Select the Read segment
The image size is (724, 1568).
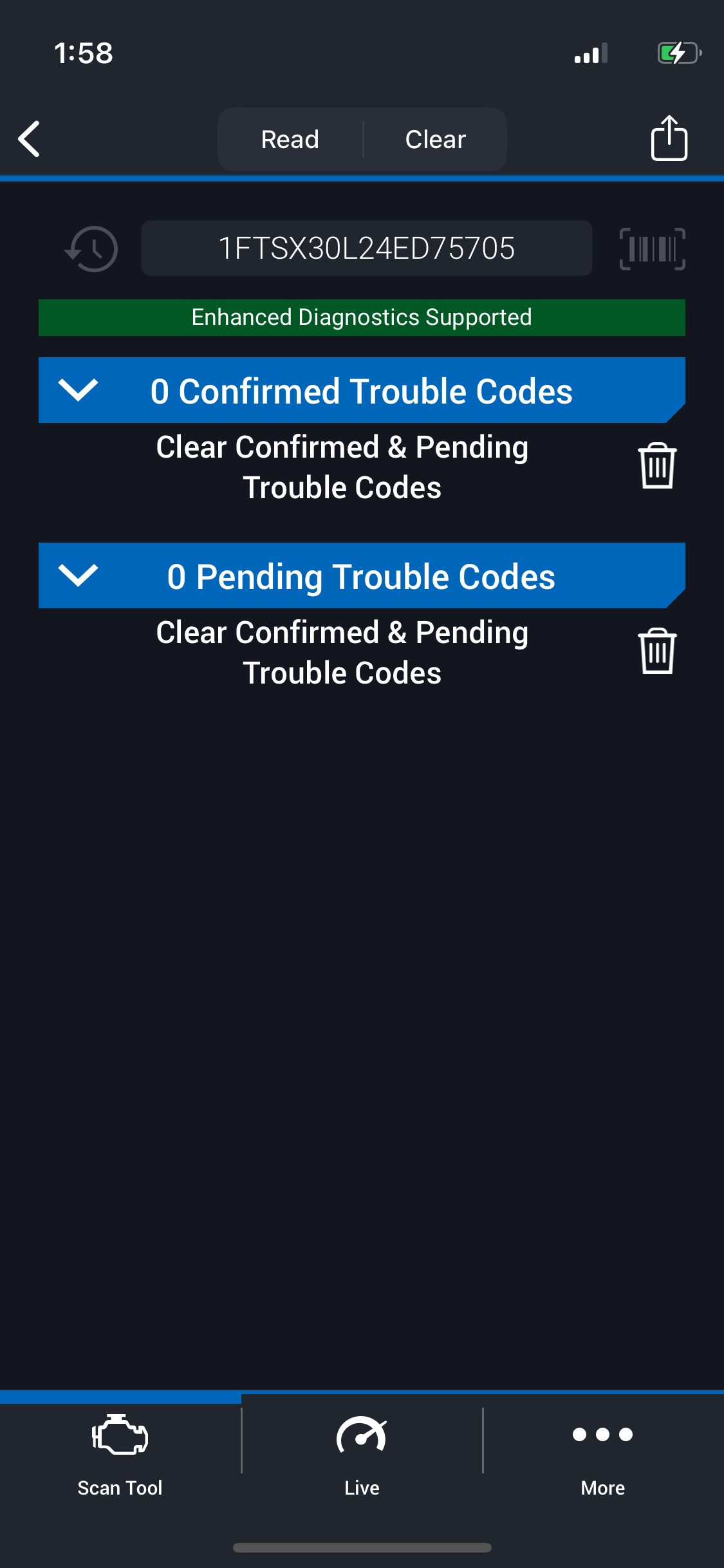(x=290, y=139)
